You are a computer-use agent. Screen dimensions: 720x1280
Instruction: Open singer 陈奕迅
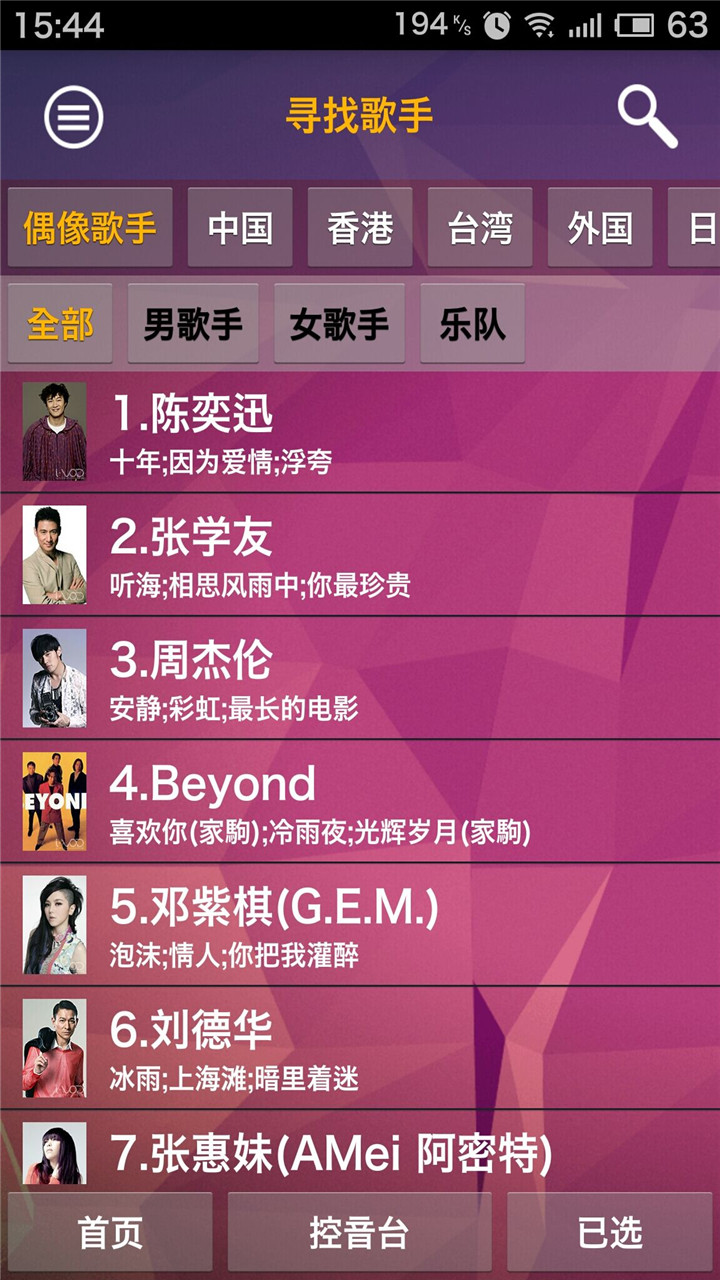pyautogui.click(x=360, y=432)
